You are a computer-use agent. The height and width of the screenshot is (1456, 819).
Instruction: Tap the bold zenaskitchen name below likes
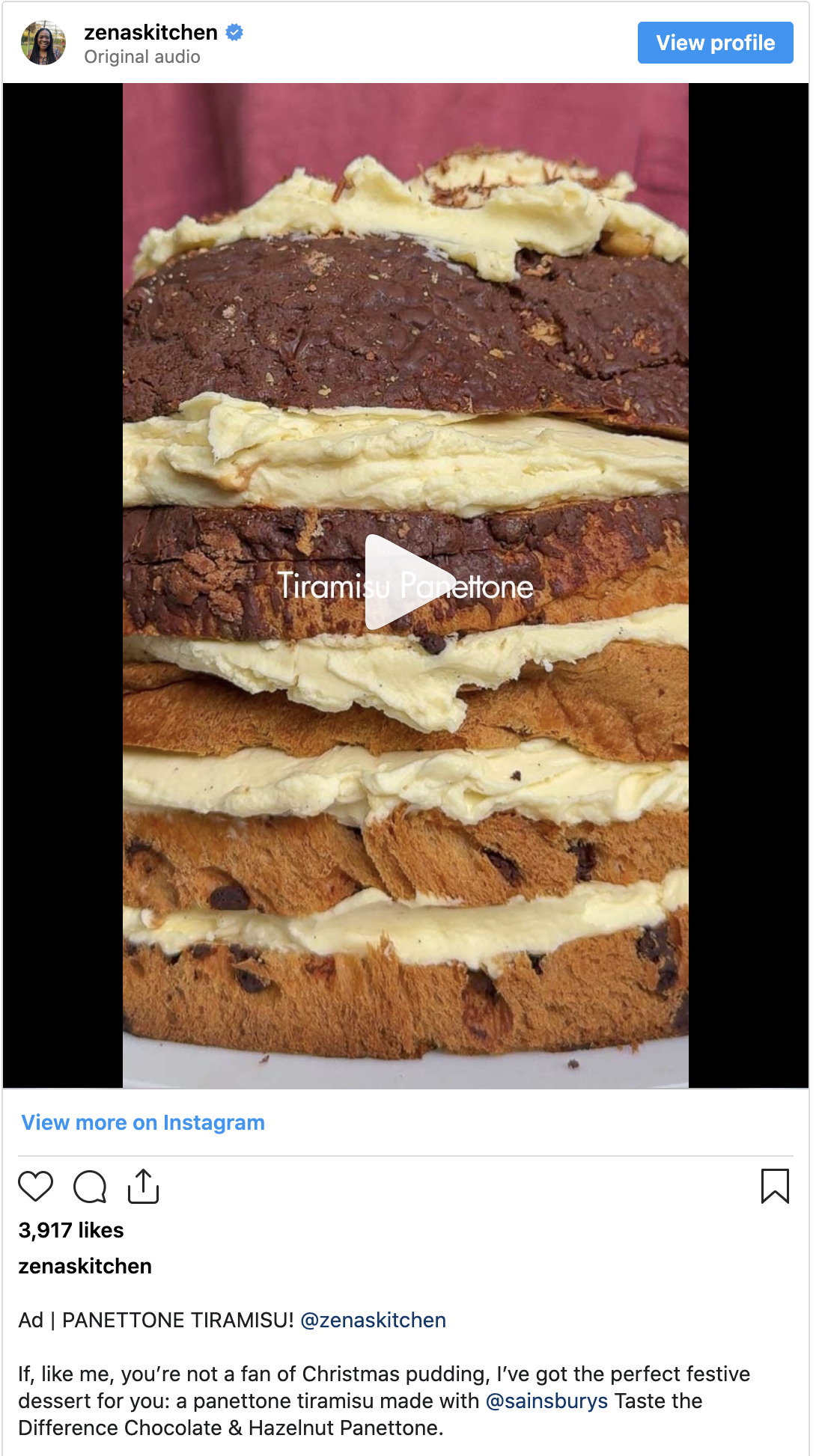point(85,1266)
